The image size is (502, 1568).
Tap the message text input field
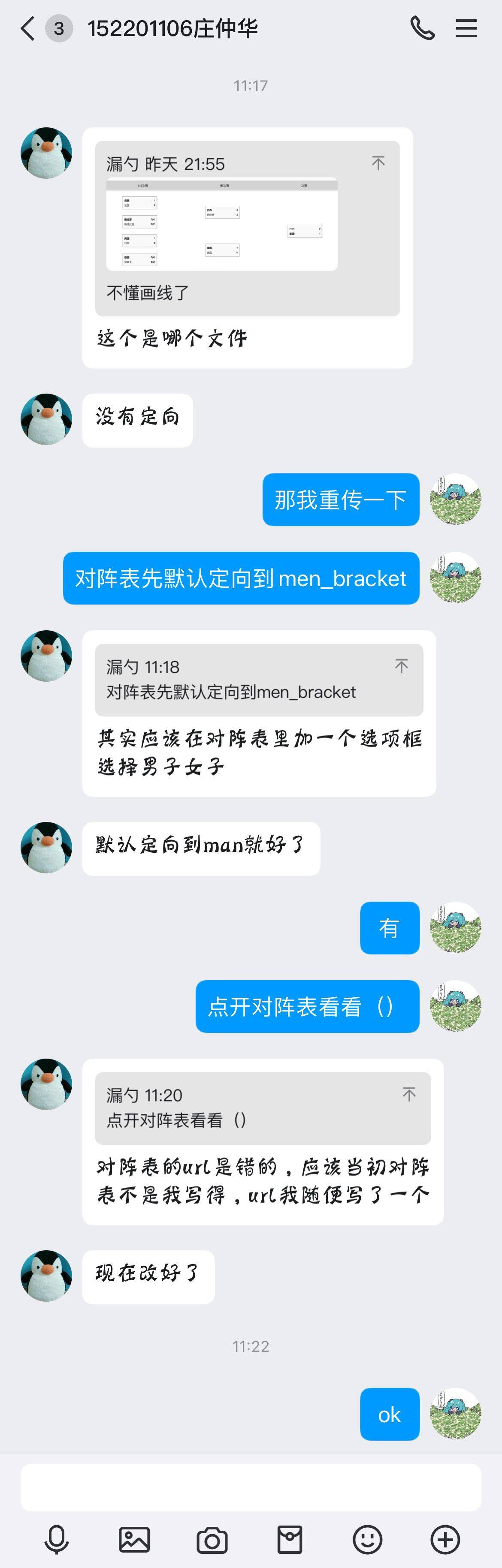[x=251, y=1488]
